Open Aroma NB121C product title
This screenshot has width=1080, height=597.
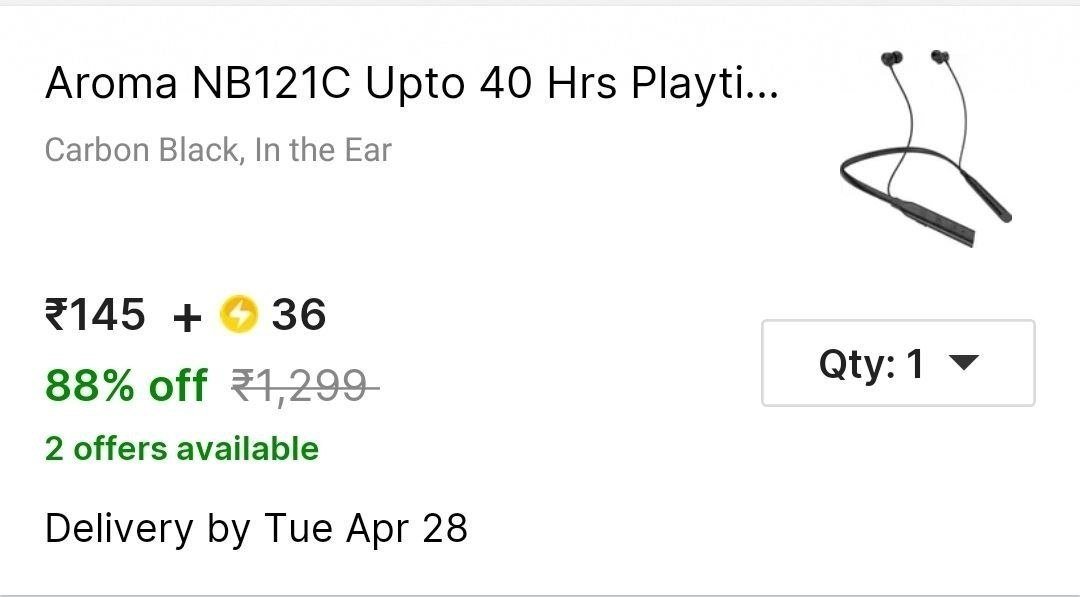tap(411, 84)
